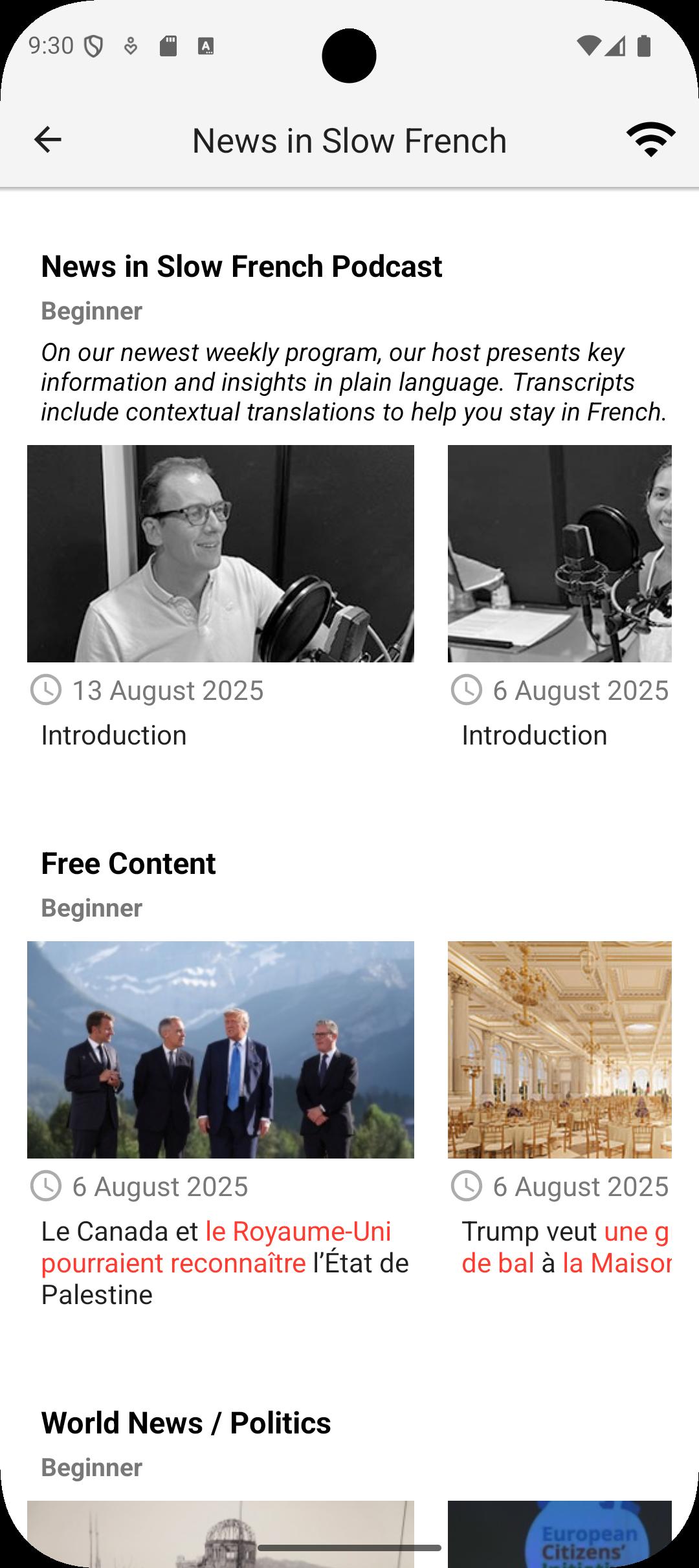The height and width of the screenshot is (1568, 699).
Task: Open the 13 August 2025 Introduction episode
Action: tap(220, 554)
